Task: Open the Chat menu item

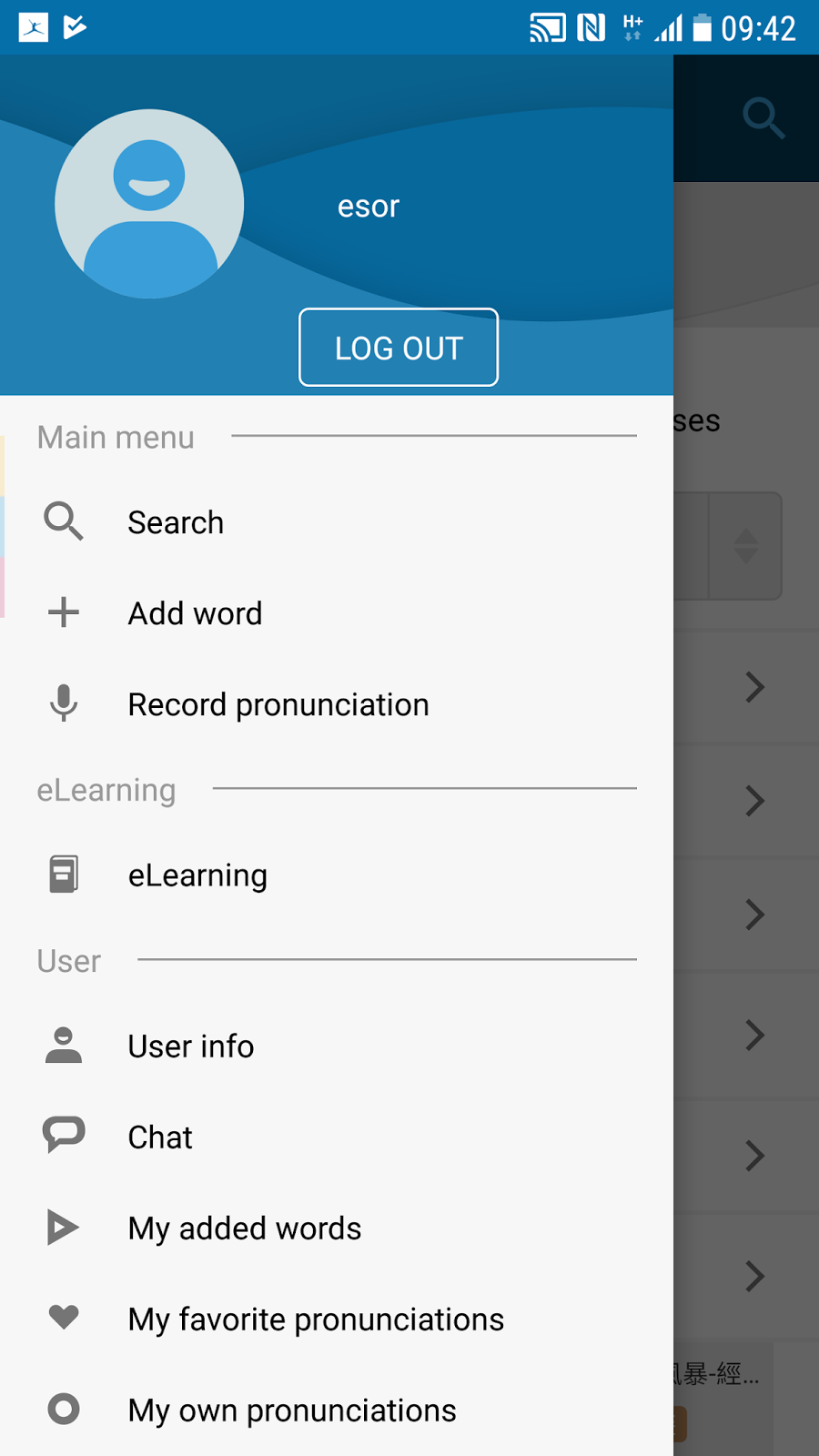Action: pyautogui.click(x=337, y=1137)
